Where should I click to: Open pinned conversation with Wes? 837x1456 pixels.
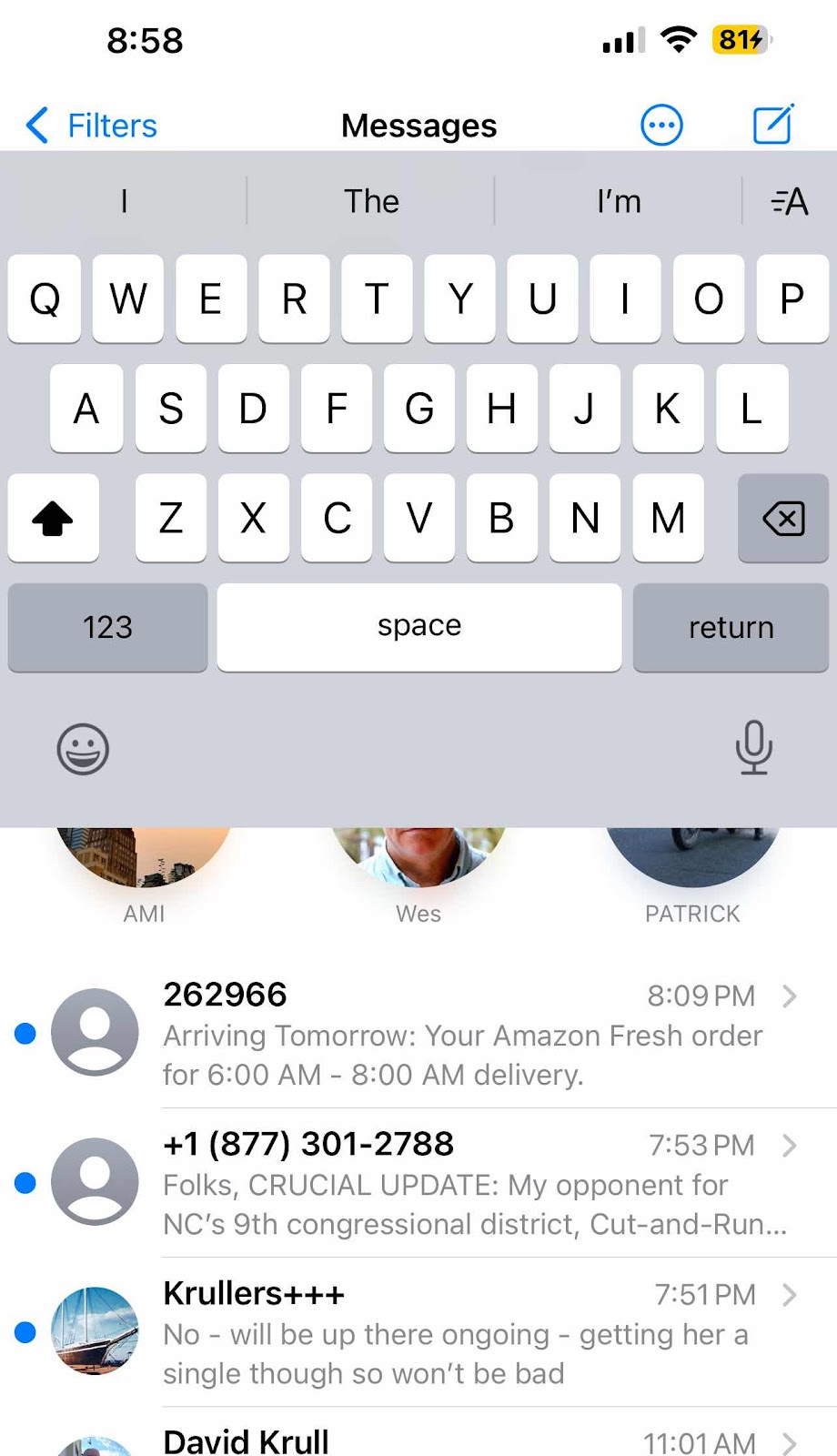click(418, 864)
